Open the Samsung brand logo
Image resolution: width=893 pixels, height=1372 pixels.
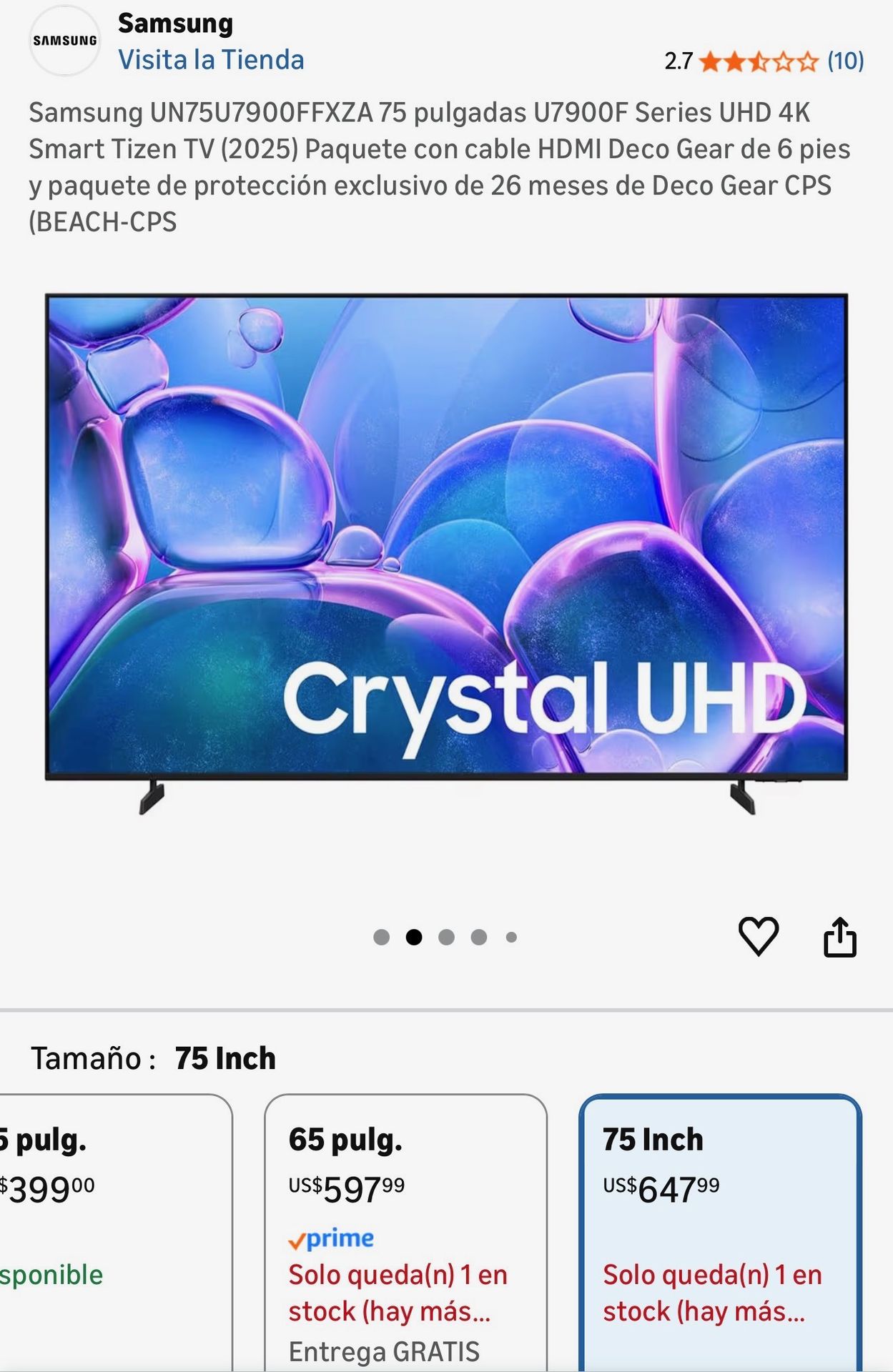65,41
